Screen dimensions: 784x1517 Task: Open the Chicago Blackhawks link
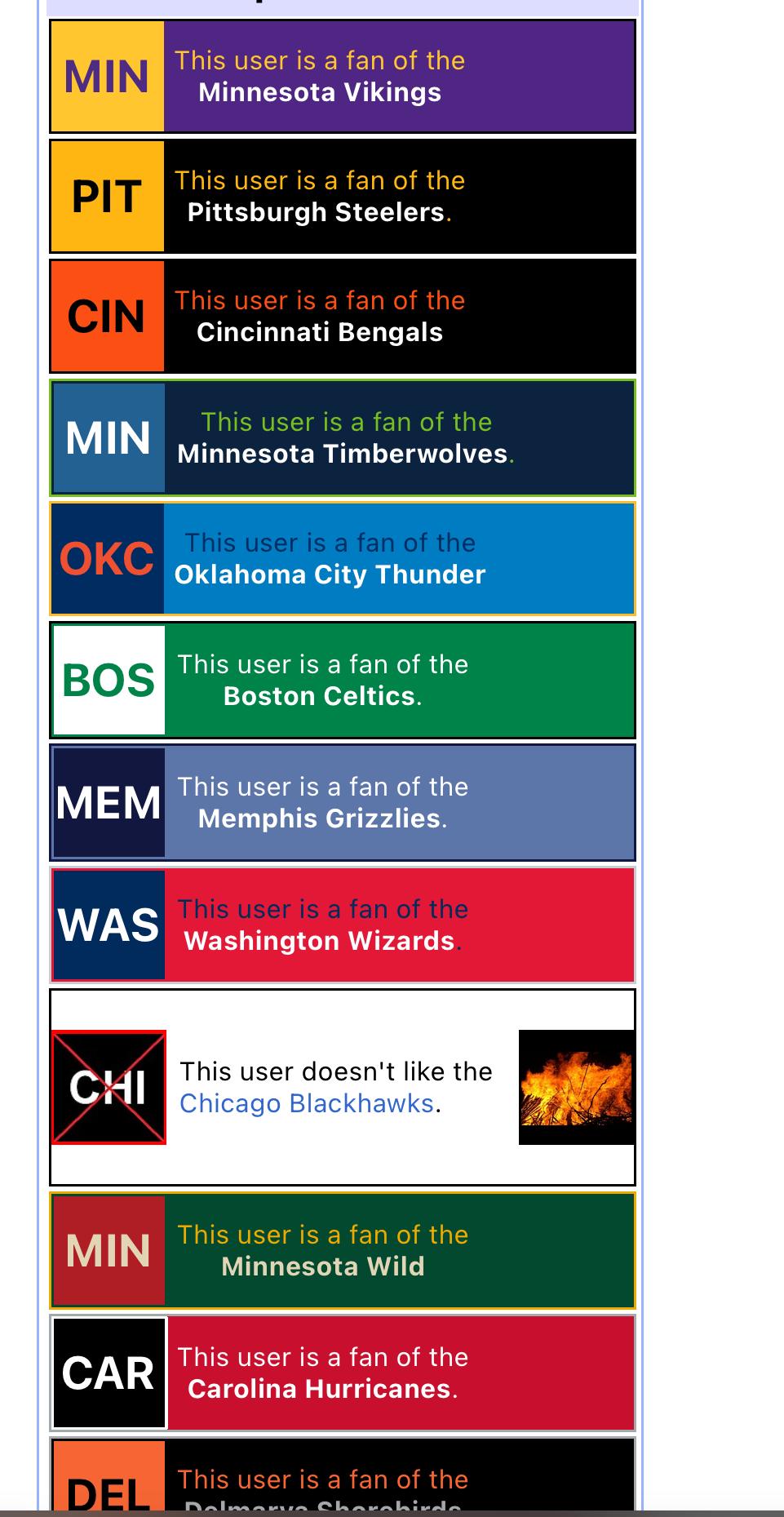(x=306, y=1103)
